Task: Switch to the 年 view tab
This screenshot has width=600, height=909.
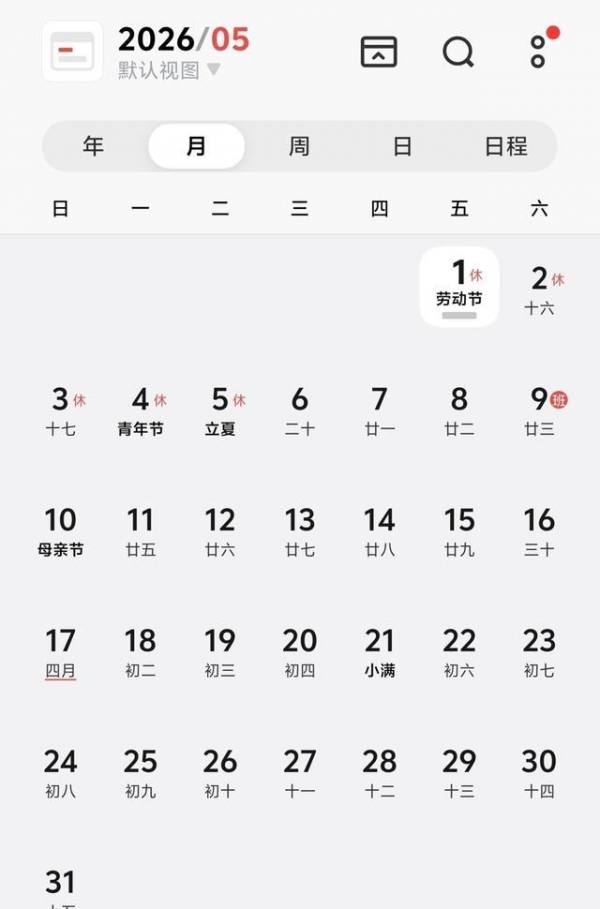Action: point(93,146)
